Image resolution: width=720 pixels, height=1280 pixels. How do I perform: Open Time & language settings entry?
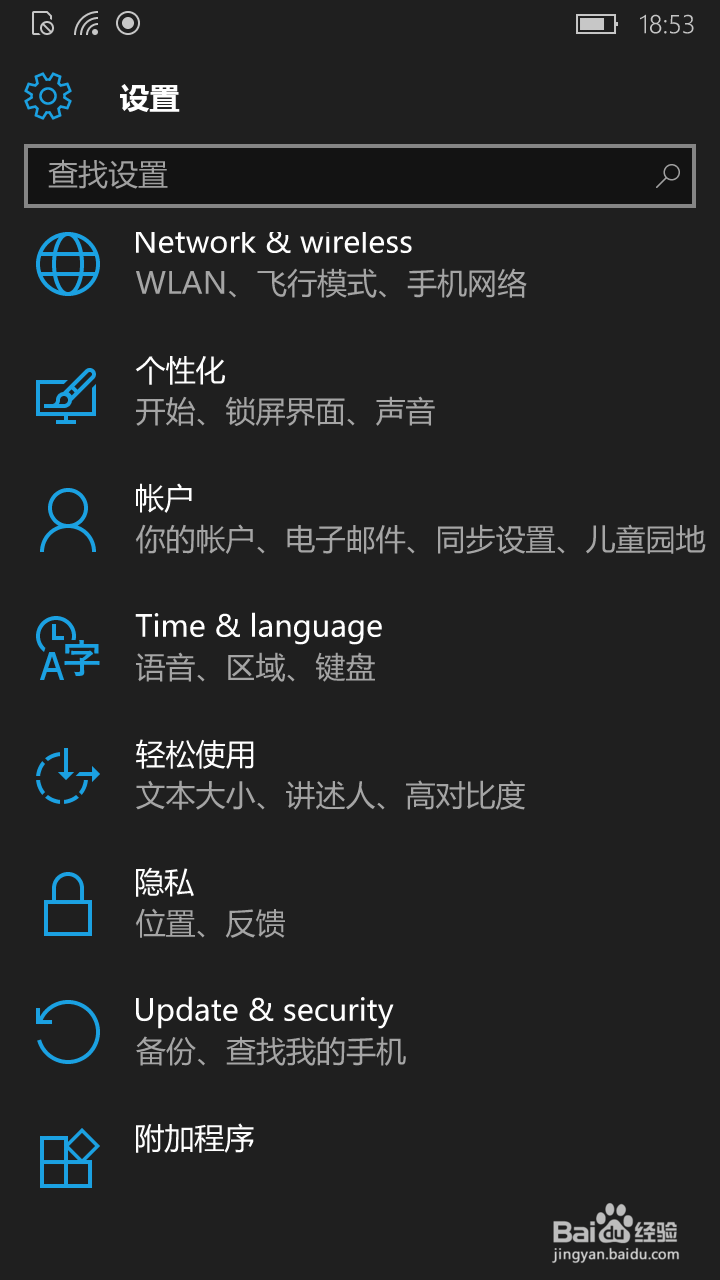pyautogui.click(x=258, y=646)
